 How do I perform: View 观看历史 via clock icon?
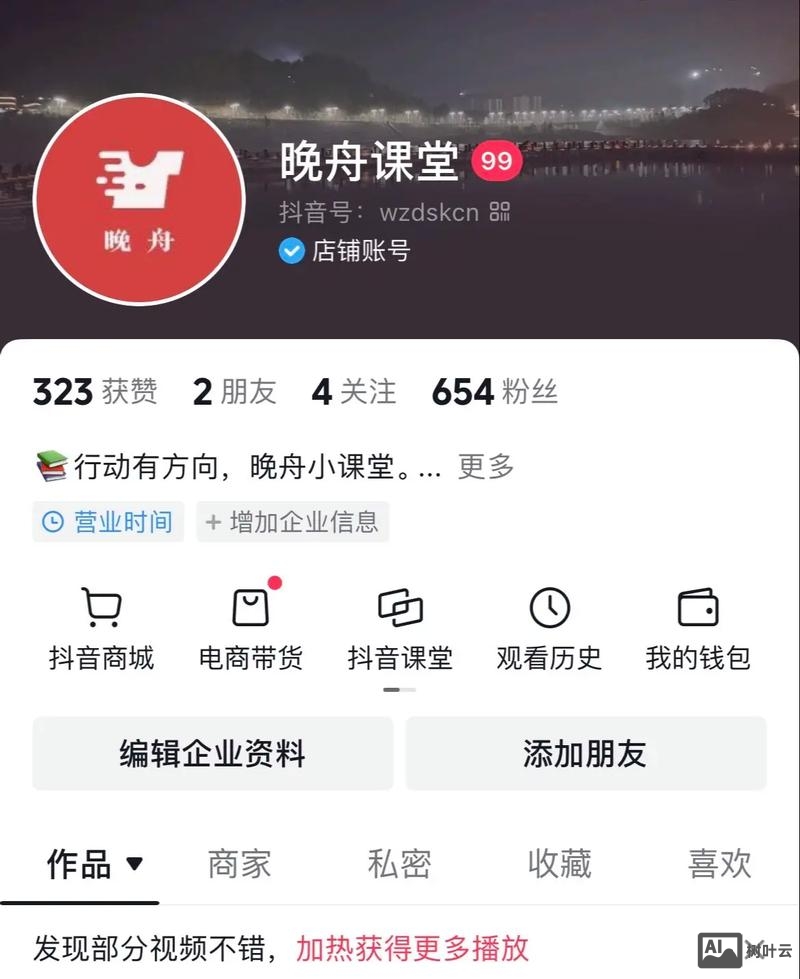[548, 608]
